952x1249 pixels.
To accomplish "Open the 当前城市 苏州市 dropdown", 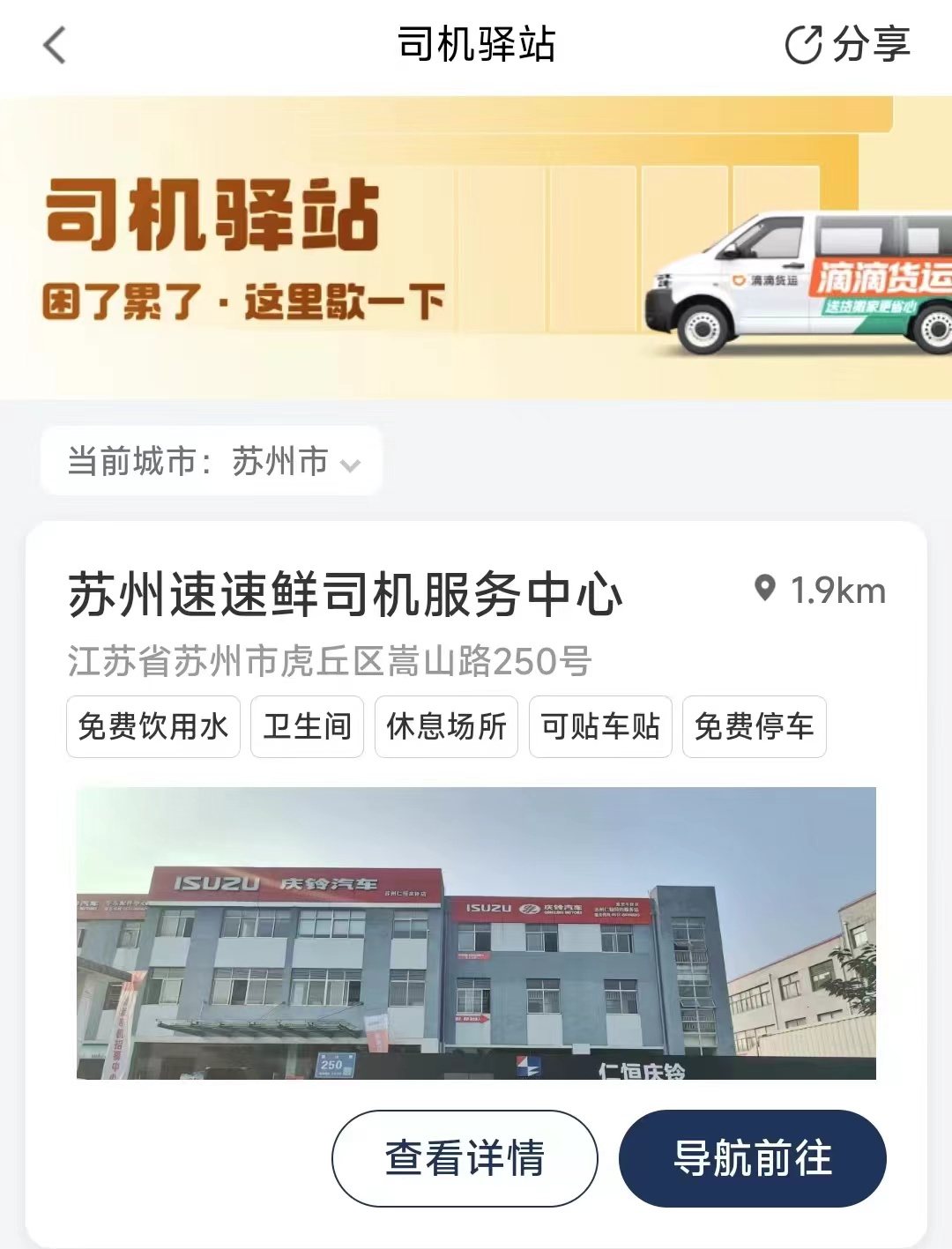I will point(212,461).
